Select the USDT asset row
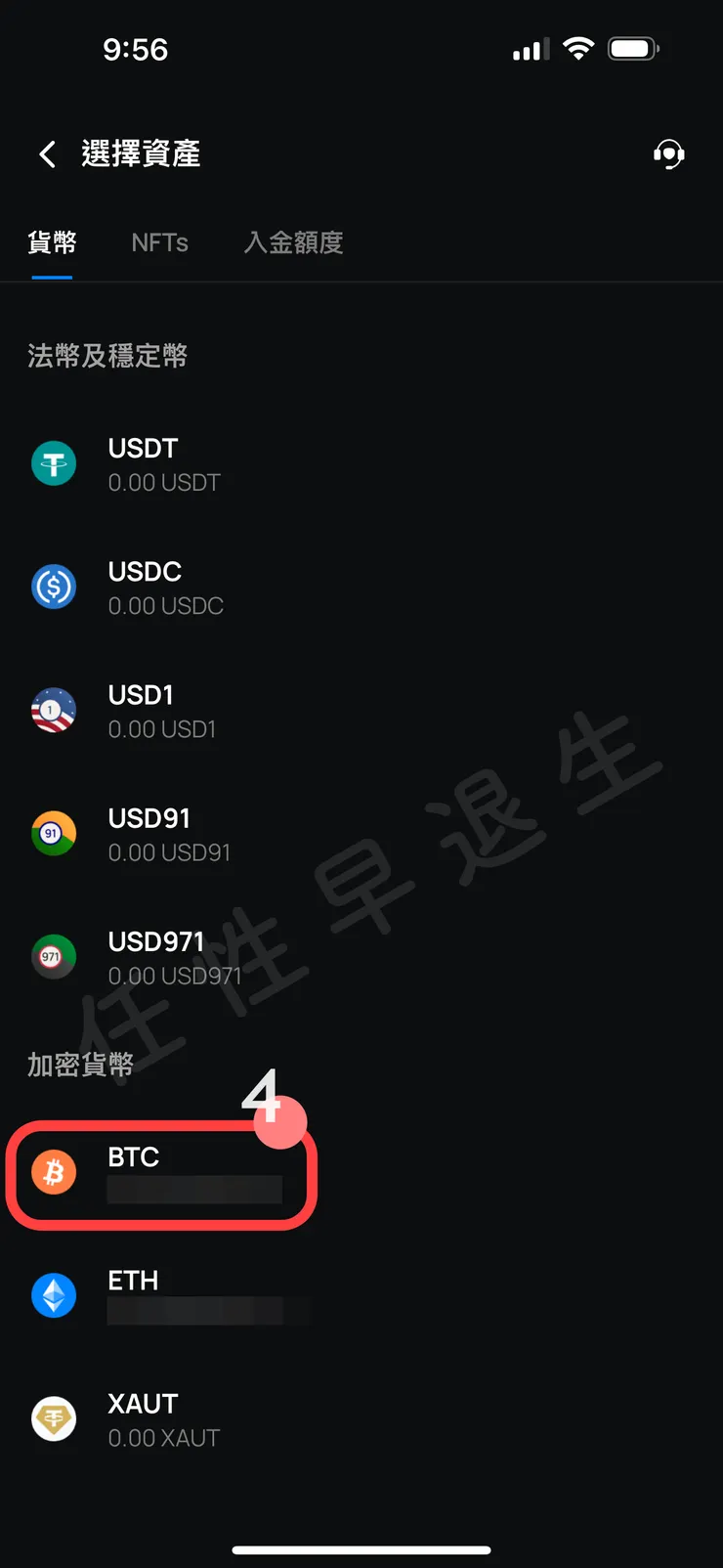The image size is (723, 1568). (195, 463)
